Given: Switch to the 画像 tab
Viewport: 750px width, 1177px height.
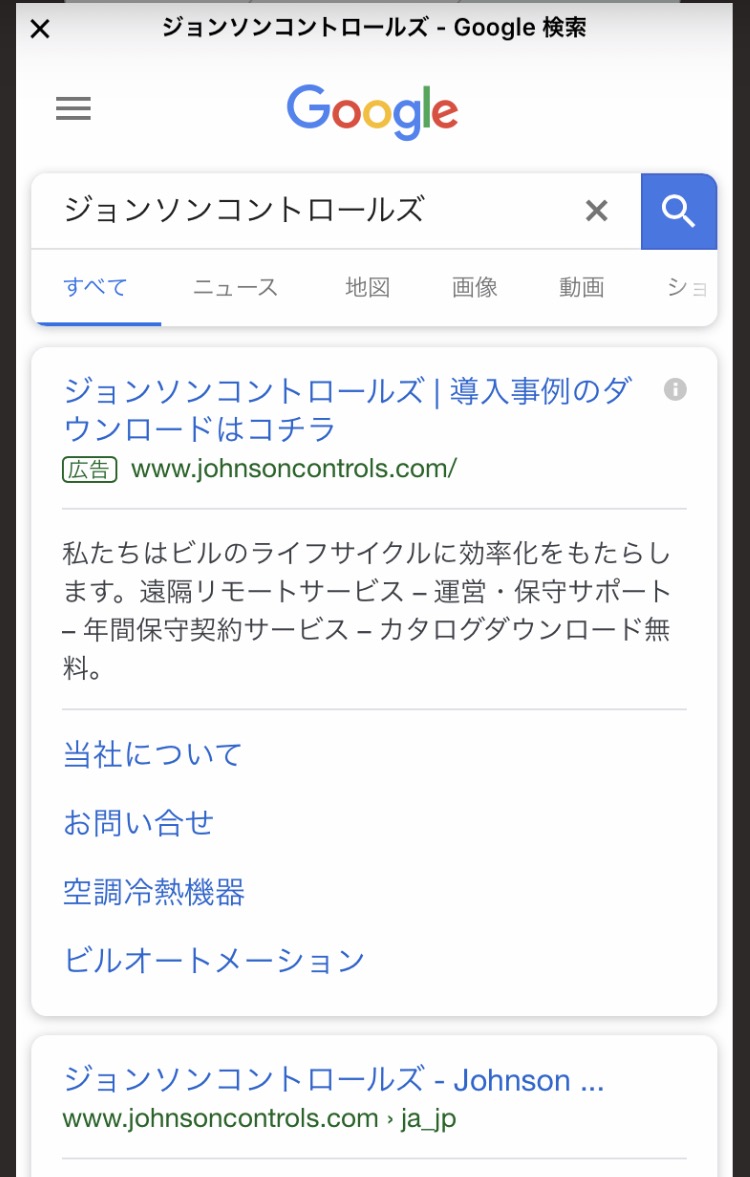Looking at the screenshot, I should coord(474,288).
